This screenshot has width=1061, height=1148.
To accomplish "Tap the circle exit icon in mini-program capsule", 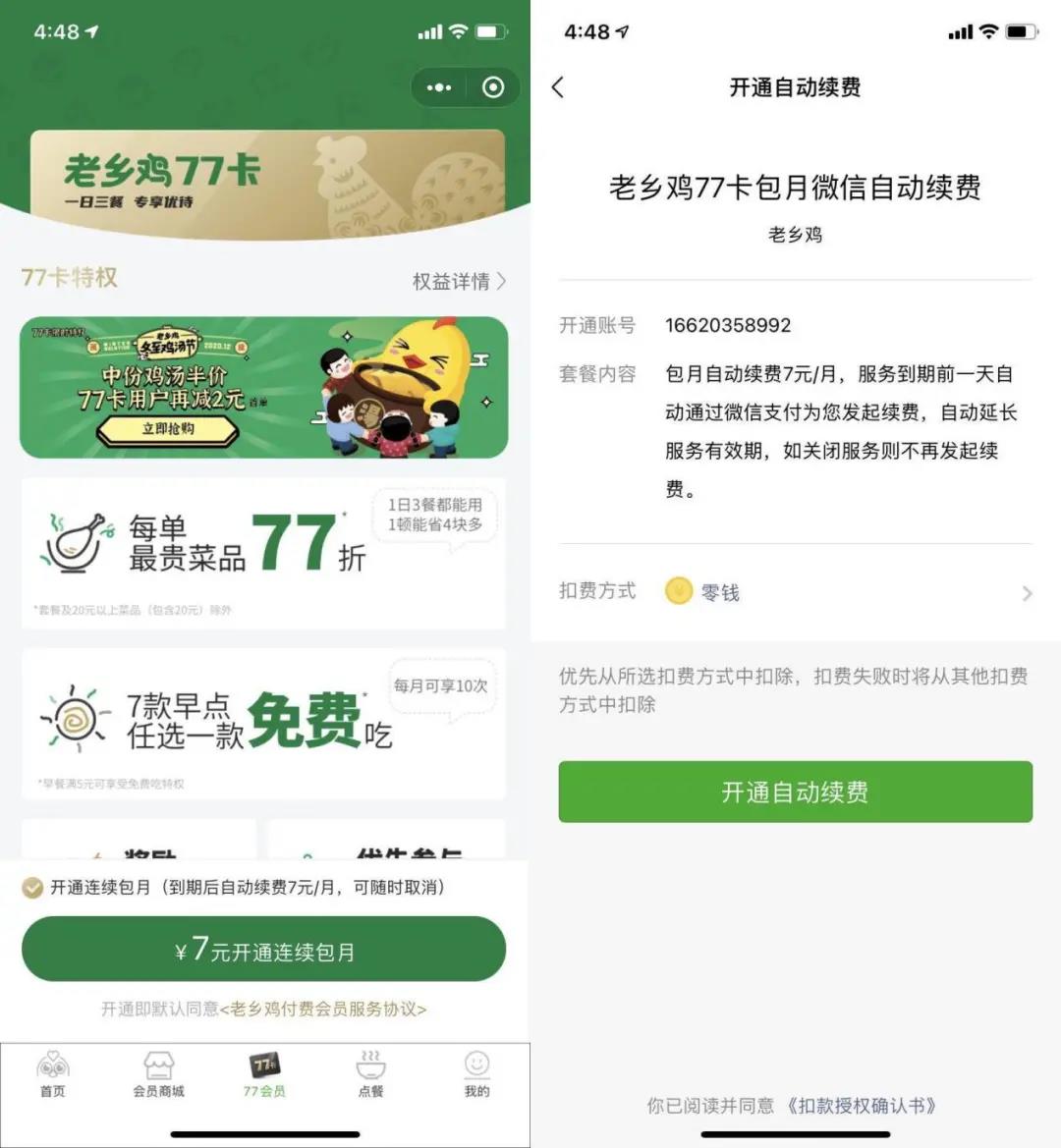I will tap(492, 87).
